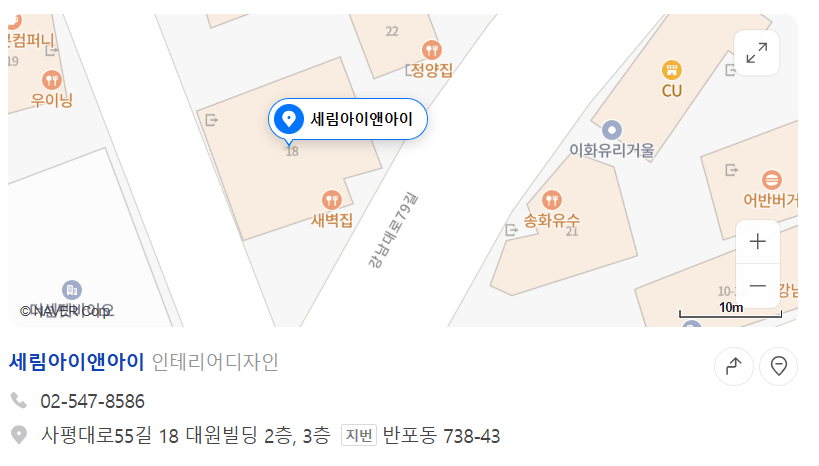The height and width of the screenshot is (466, 819).
Task: Open the 새벽집 restaurant marker
Action: [x=331, y=201]
